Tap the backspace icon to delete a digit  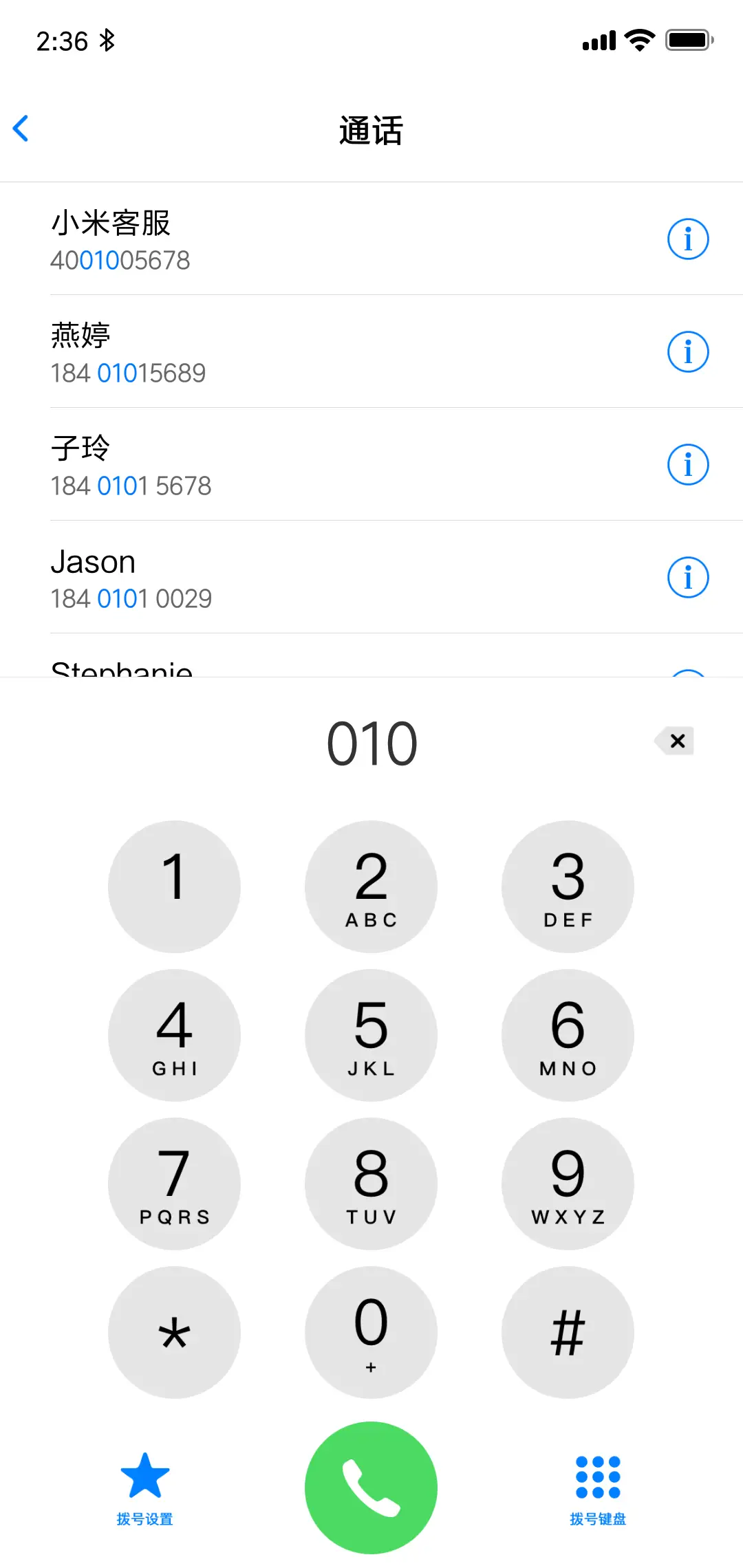coord(674,741)
